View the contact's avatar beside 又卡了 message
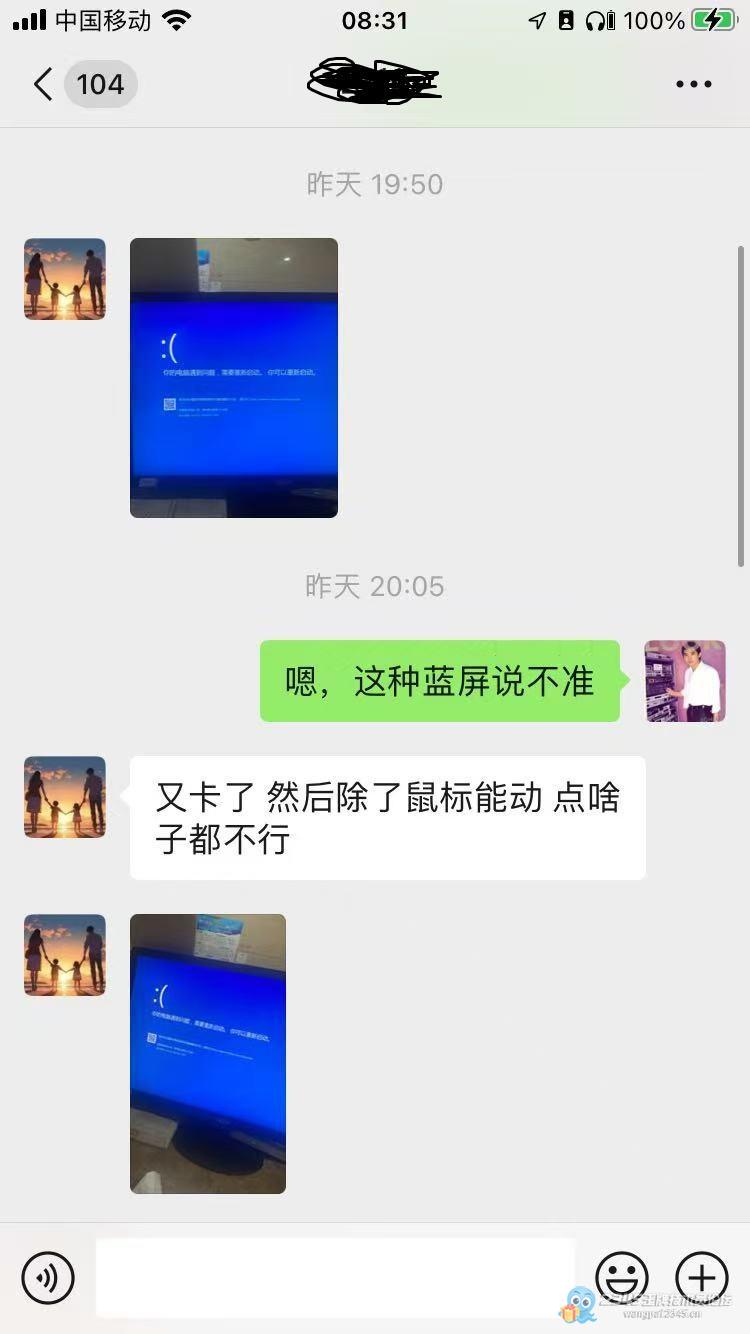Viewport: 750px width, 1334px height. pos(65,797)
